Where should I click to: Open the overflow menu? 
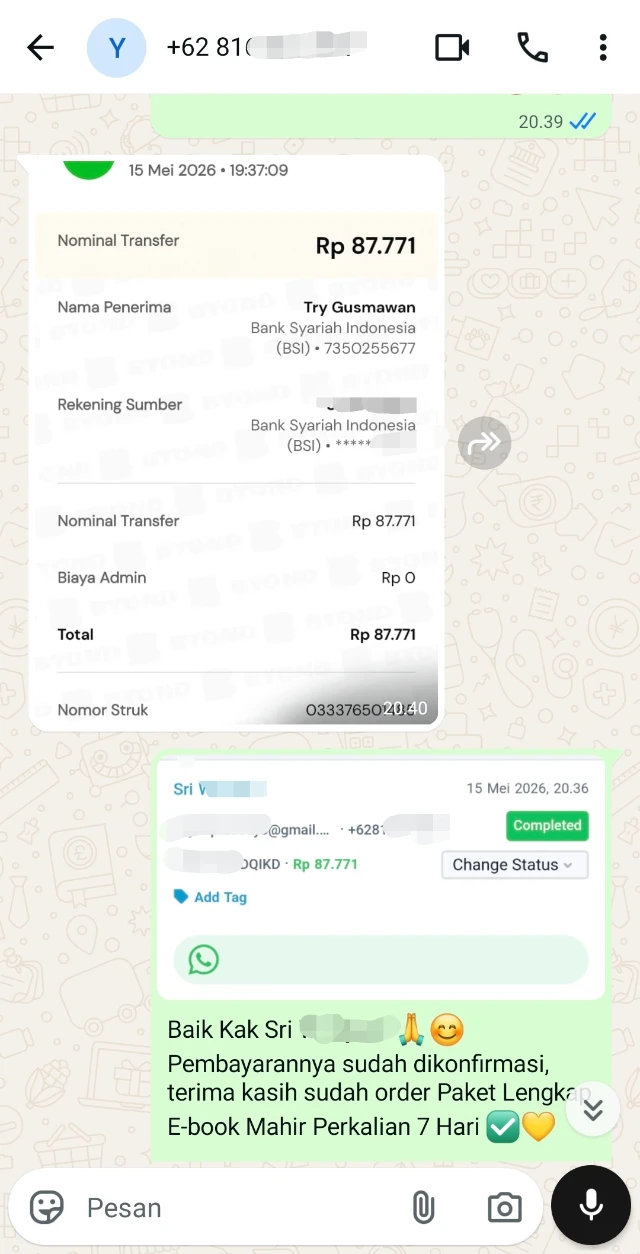[602, 47]
